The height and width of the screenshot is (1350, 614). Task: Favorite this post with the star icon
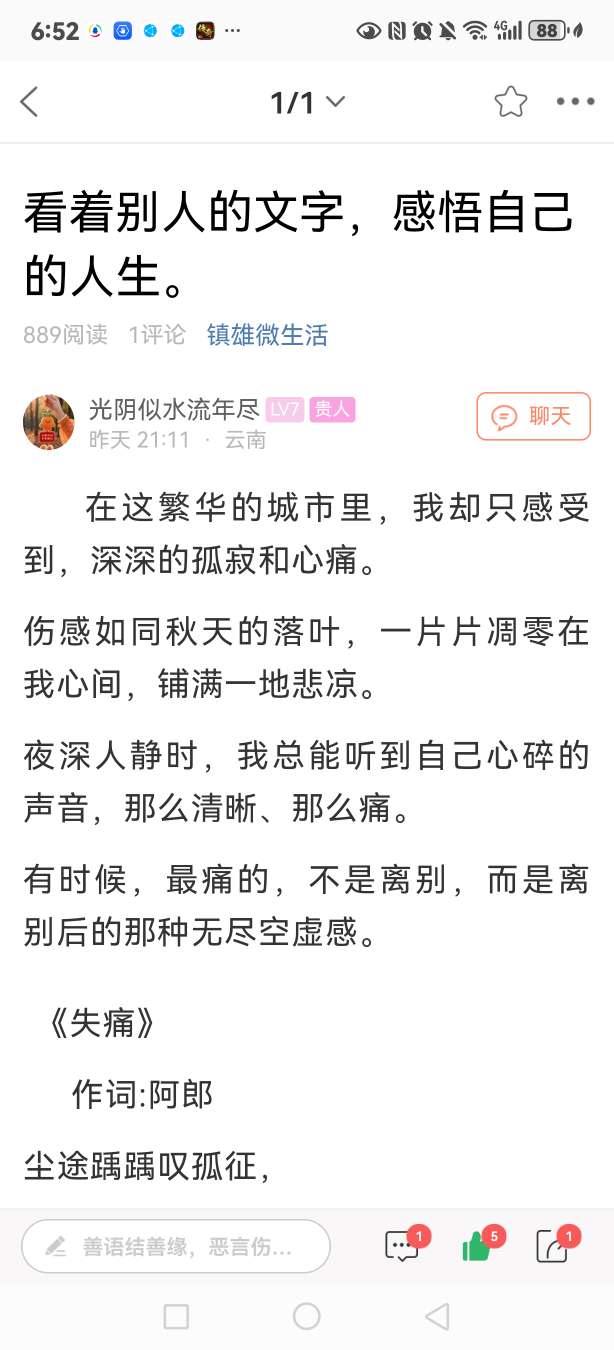click(x=510, y=102)
